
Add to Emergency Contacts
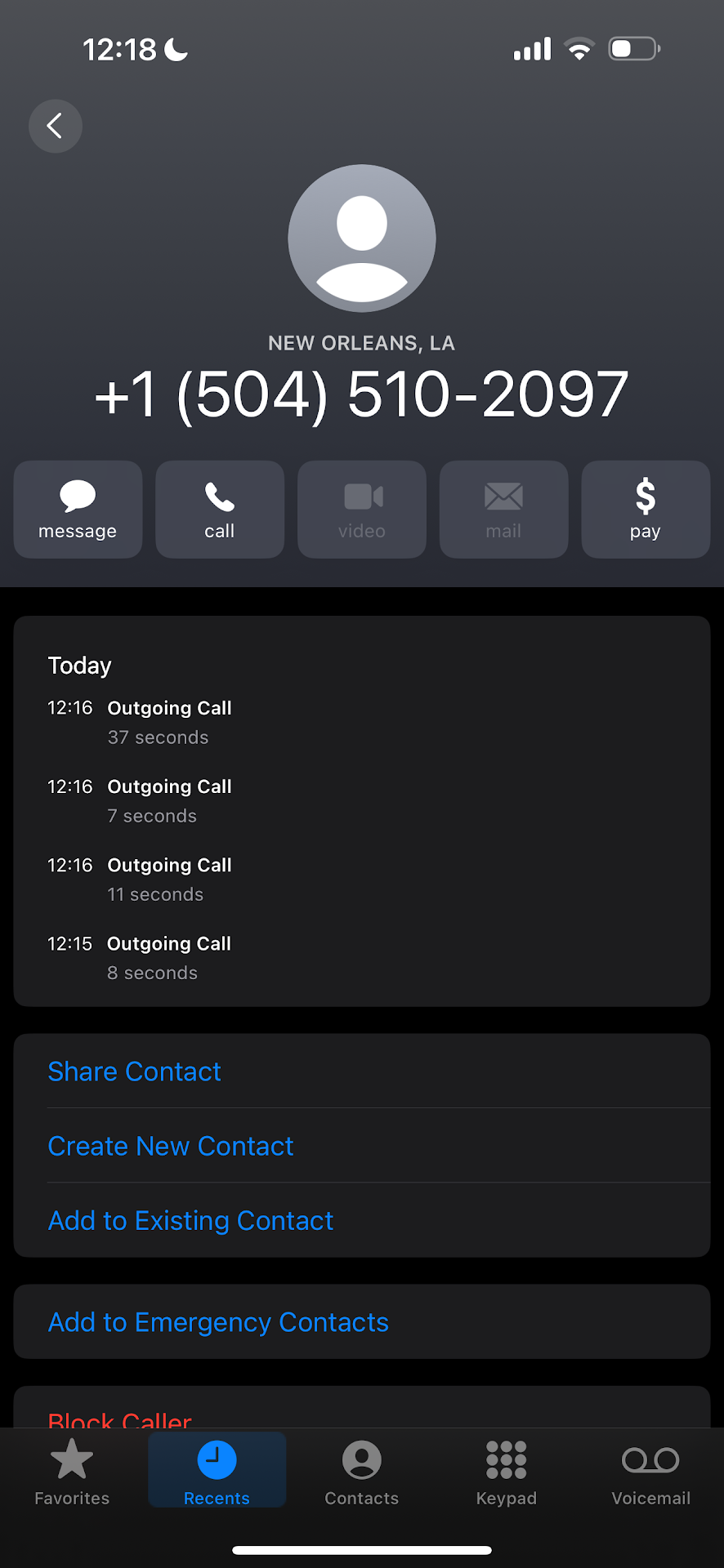coord(218,1322)
